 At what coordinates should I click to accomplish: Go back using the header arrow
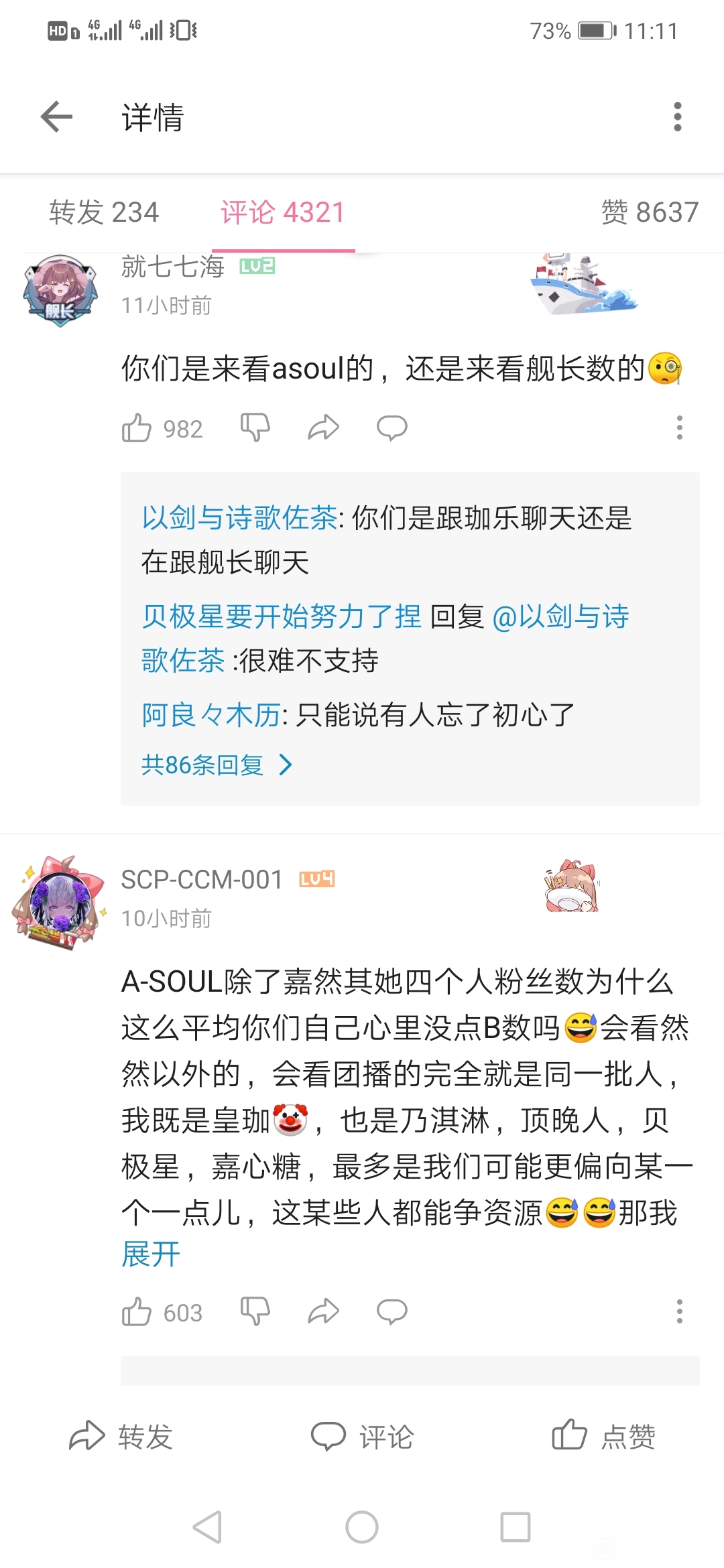pyautogui.click(x=56, y=117)
